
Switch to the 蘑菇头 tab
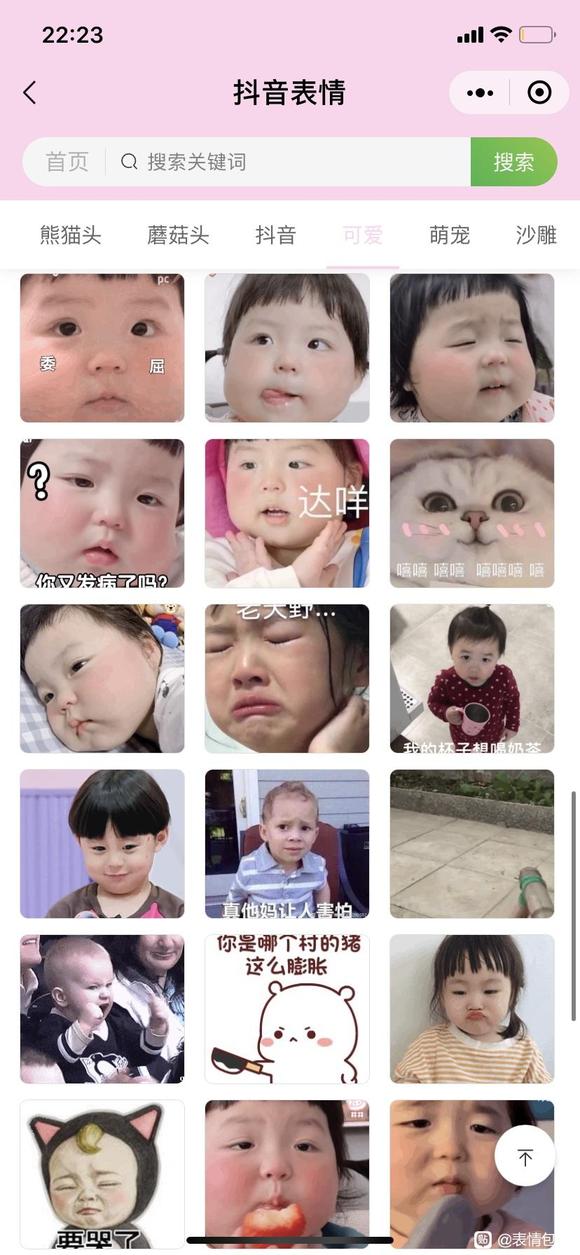(178, 235)
